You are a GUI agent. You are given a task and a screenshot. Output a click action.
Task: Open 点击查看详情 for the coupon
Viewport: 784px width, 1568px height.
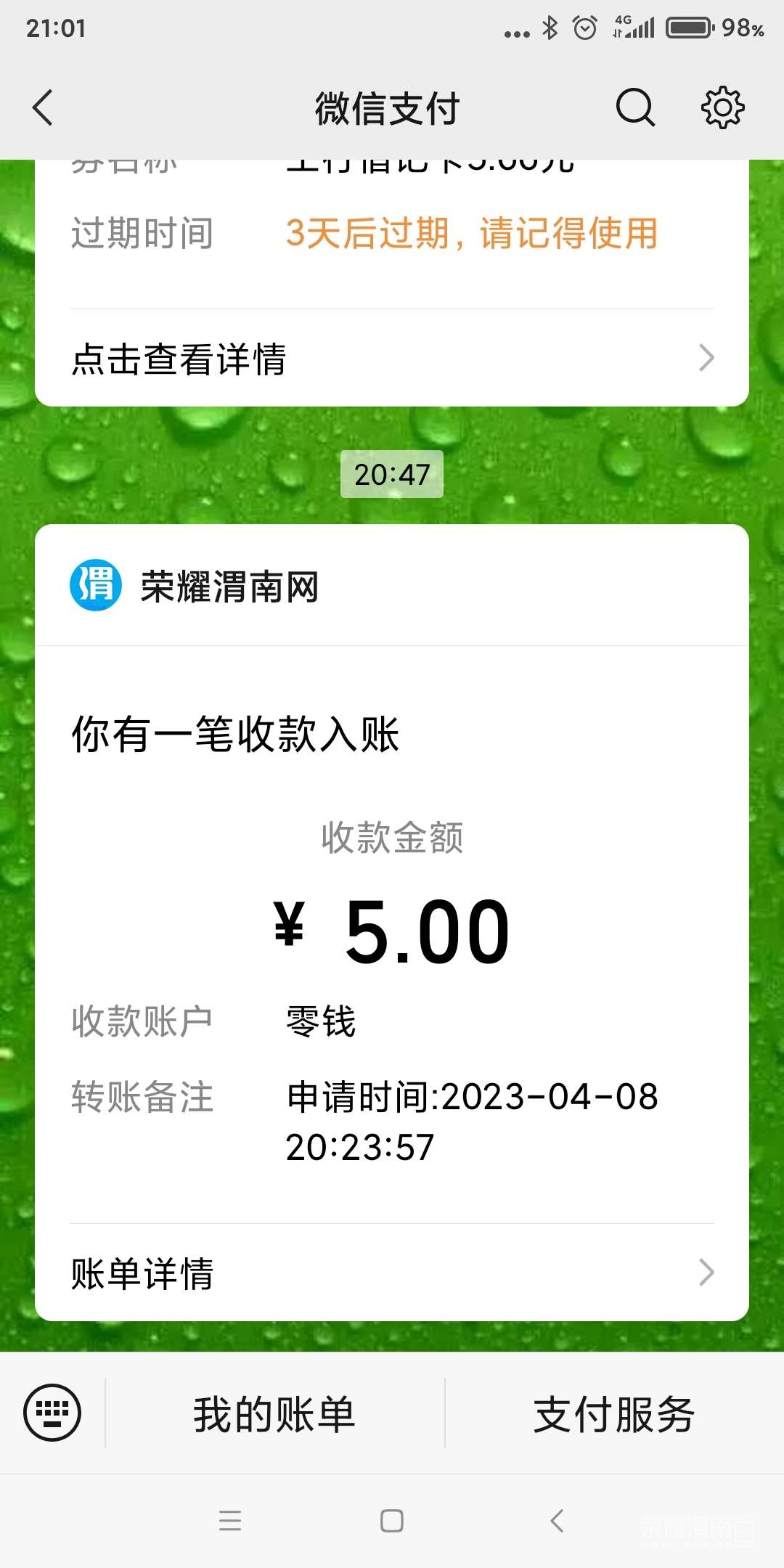point(392,359)
